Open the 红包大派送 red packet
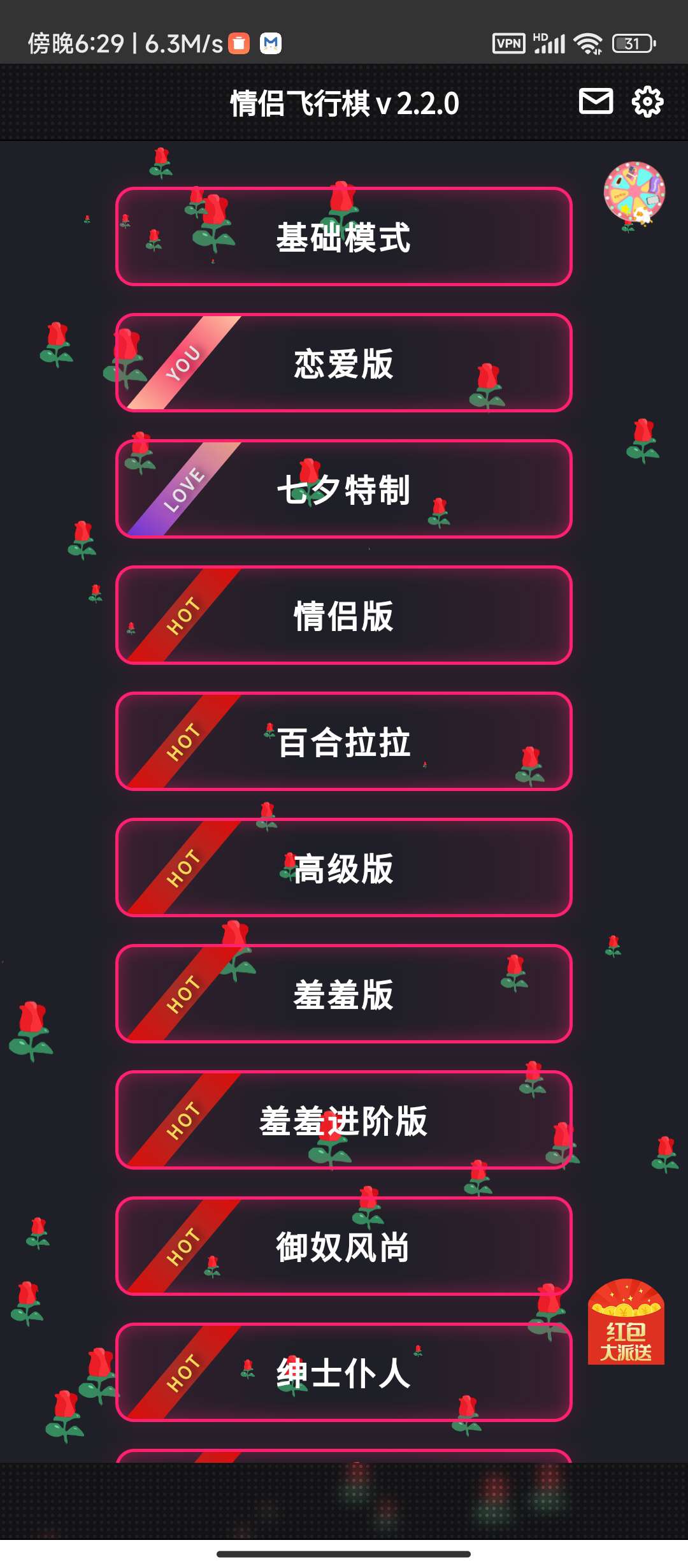The height and width of the screenshot is (1568, 688). pyautogui.click(x=626, y=1323)
